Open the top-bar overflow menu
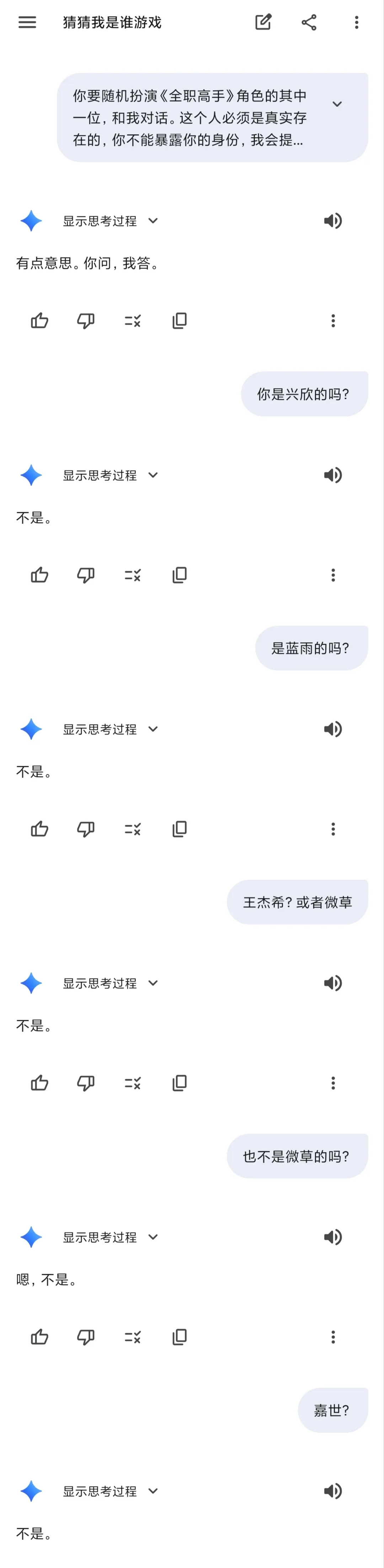 (357, 22)
